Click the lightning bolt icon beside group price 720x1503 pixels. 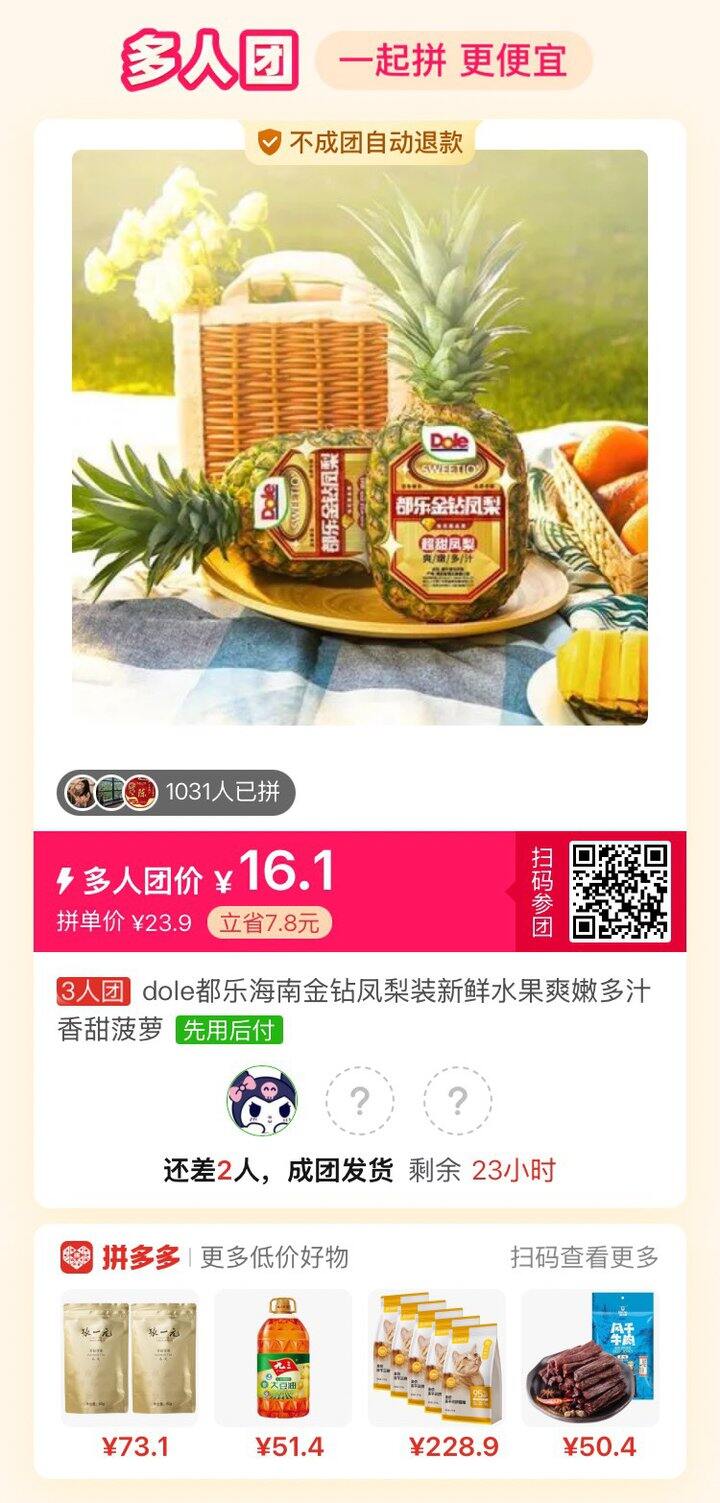pyautogui.click(x=65, y=873)
